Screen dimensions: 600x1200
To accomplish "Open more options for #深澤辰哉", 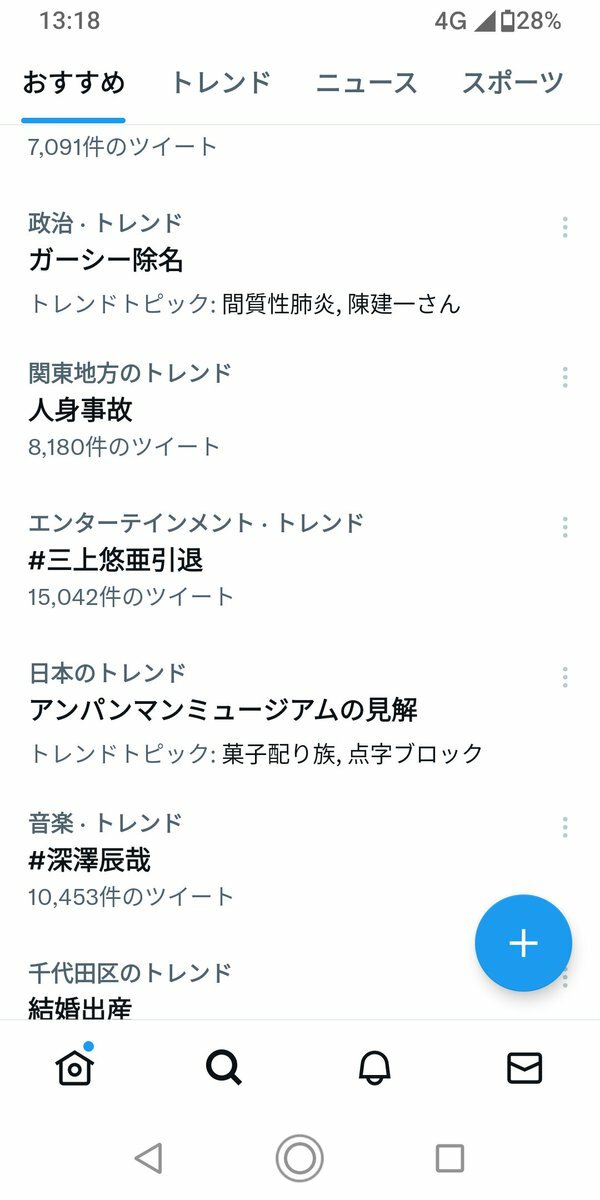I will 565,827.
